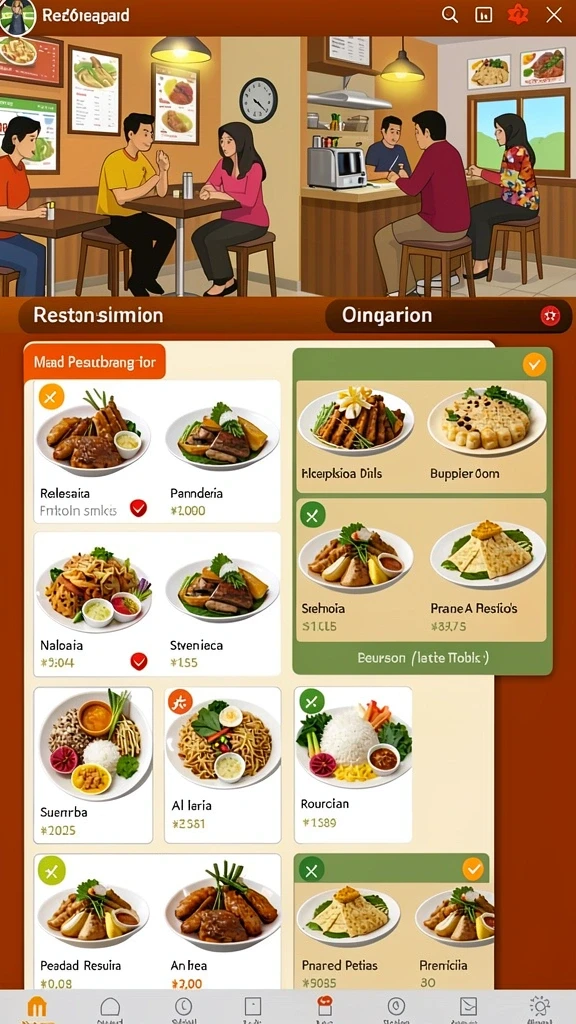Go to the first bottom navigation tab

coord(37,1007)
